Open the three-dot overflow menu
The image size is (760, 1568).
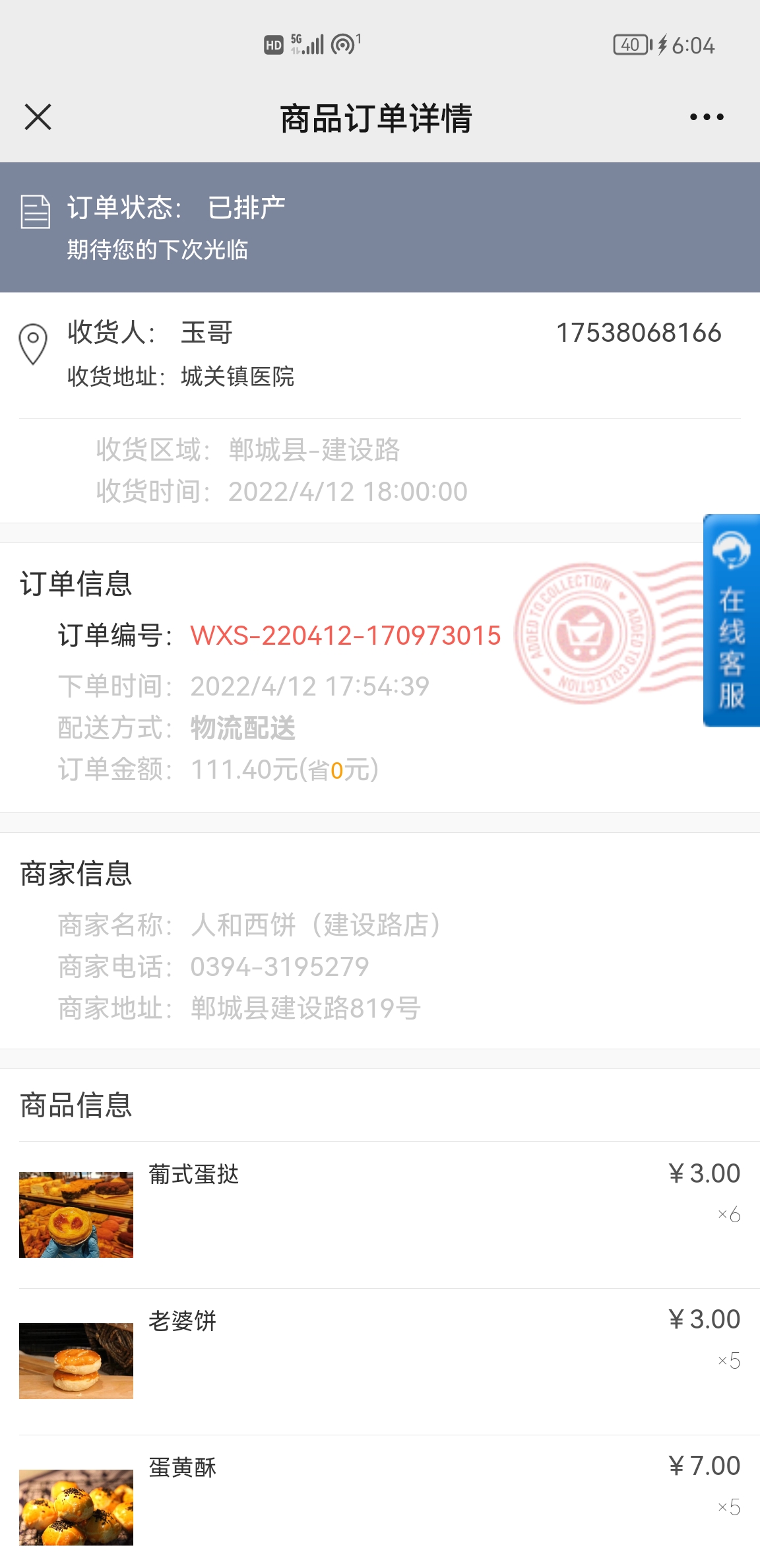point(707,117)
